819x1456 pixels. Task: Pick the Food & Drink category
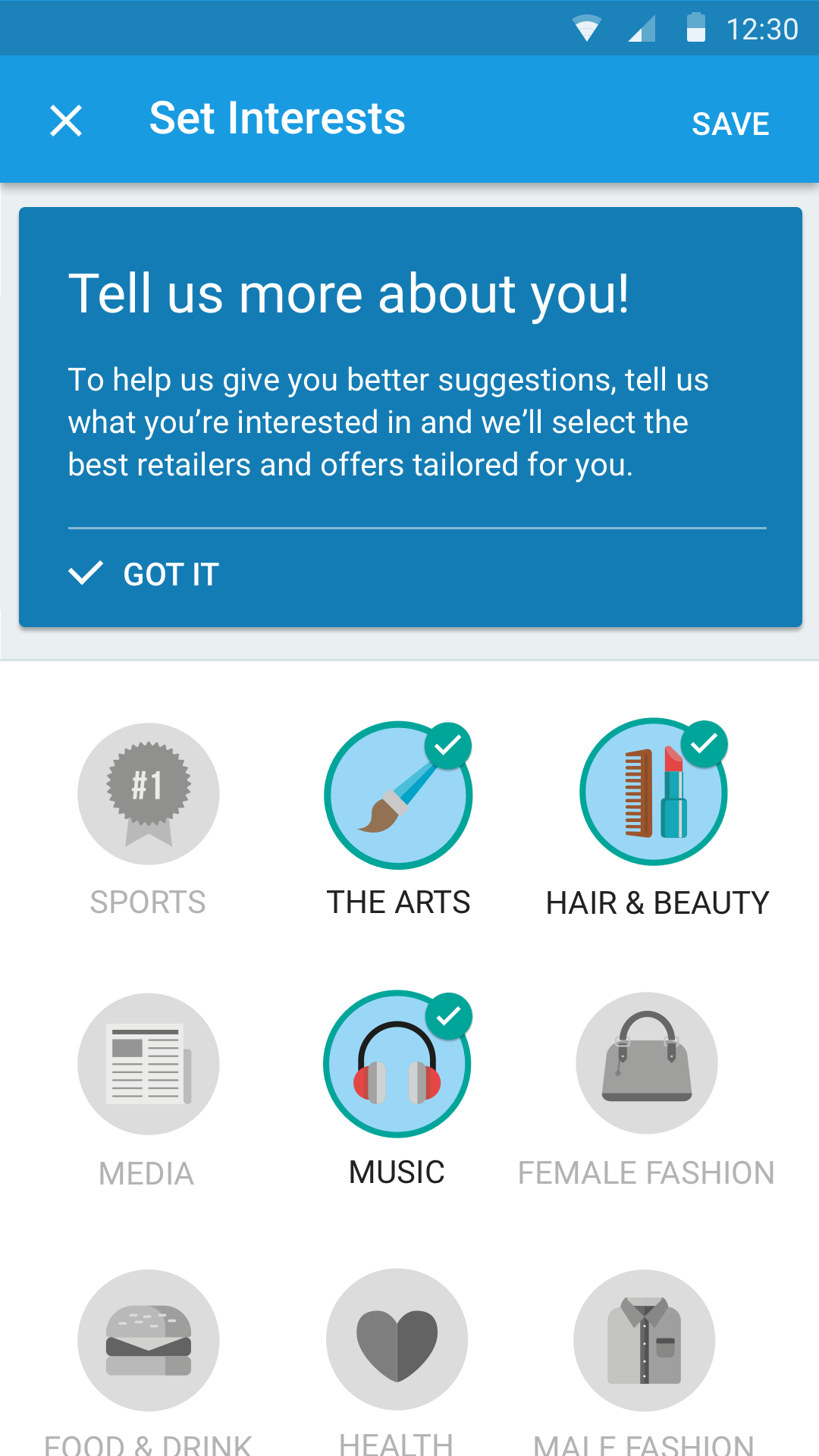click(149, 1340)
